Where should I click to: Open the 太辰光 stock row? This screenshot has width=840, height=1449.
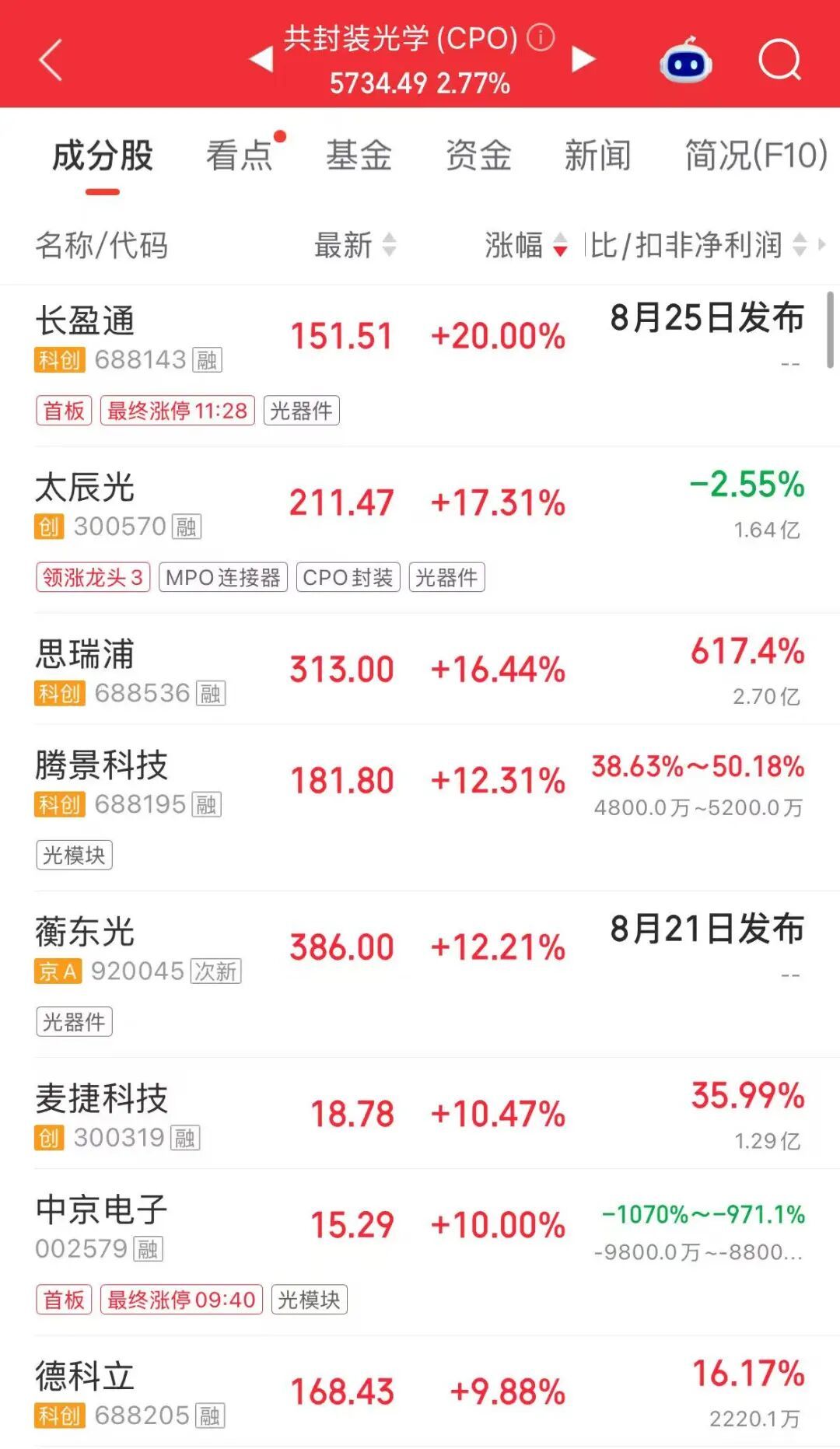pyautogui.click(x=420, y=530)
